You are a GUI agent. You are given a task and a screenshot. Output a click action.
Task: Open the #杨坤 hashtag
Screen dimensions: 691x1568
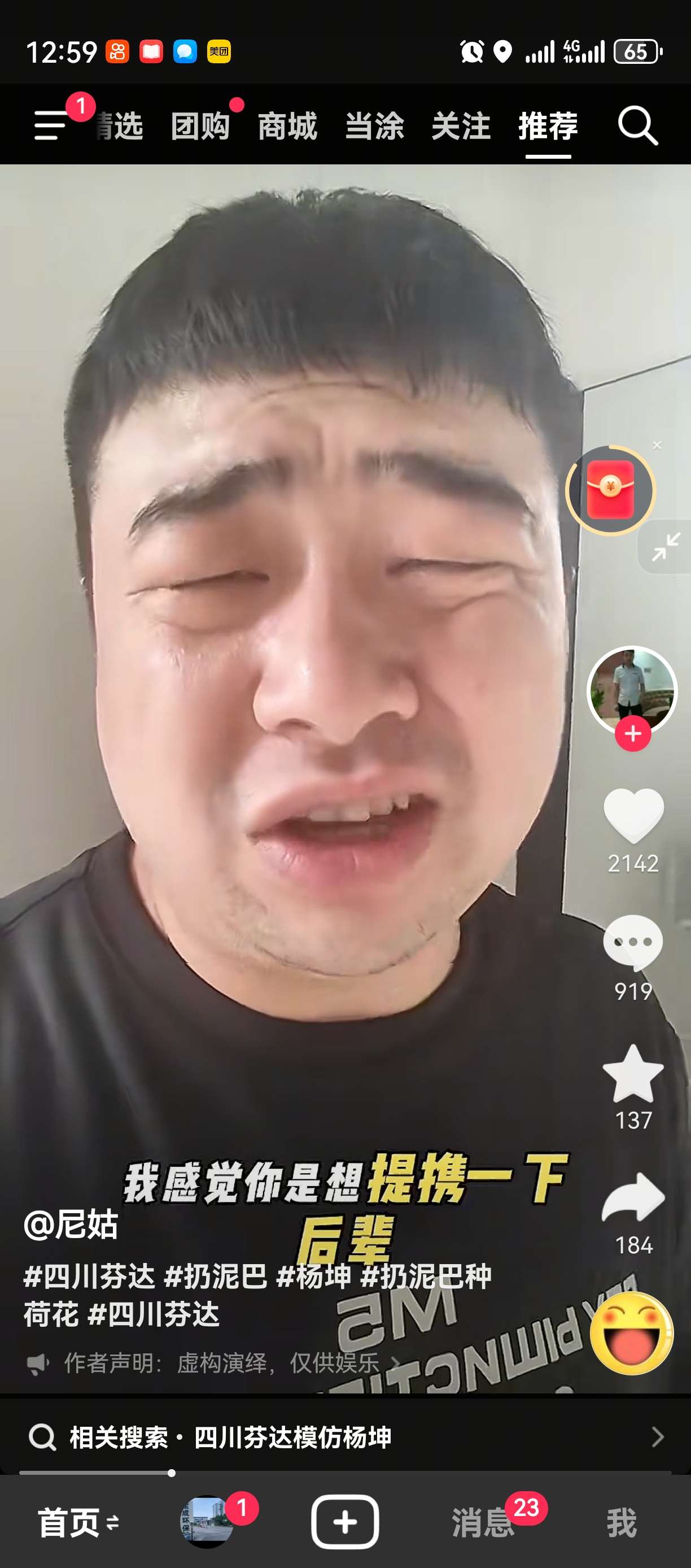[x=314, y=1277]
